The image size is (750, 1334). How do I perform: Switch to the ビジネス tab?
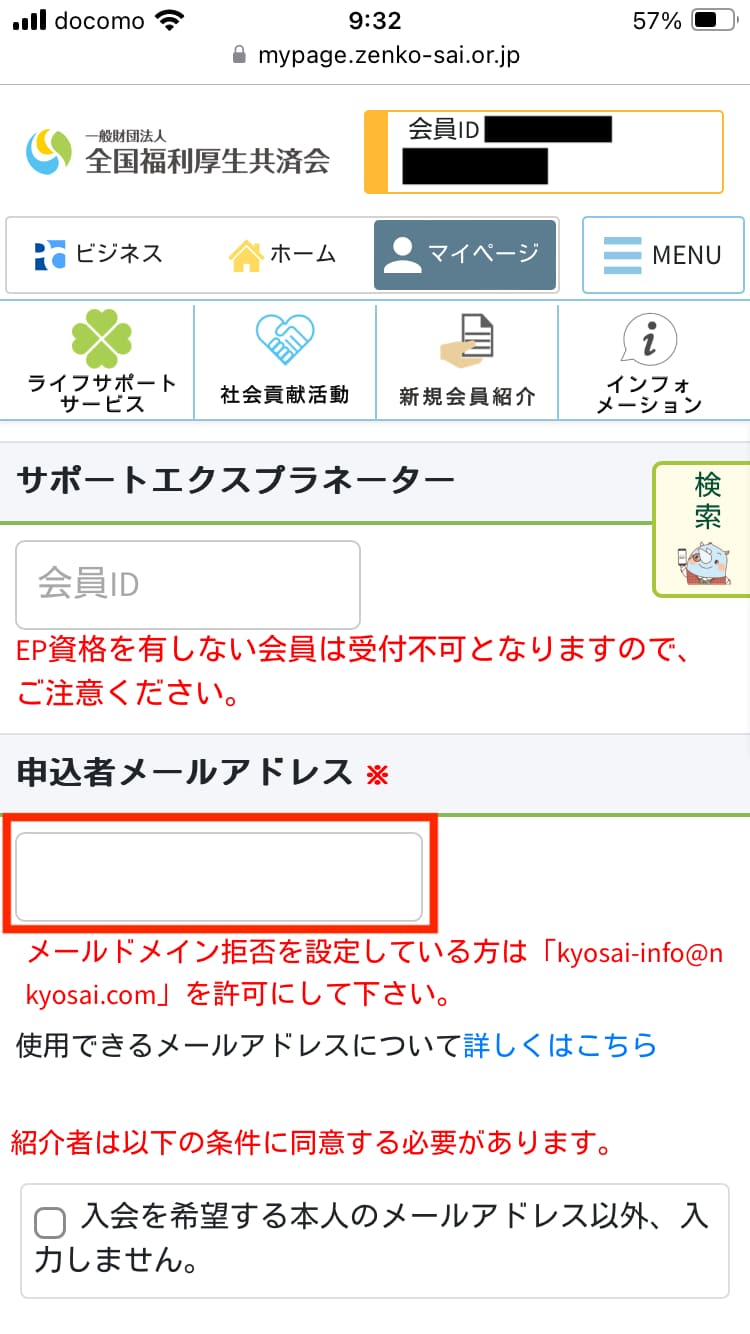click(98, 254)
